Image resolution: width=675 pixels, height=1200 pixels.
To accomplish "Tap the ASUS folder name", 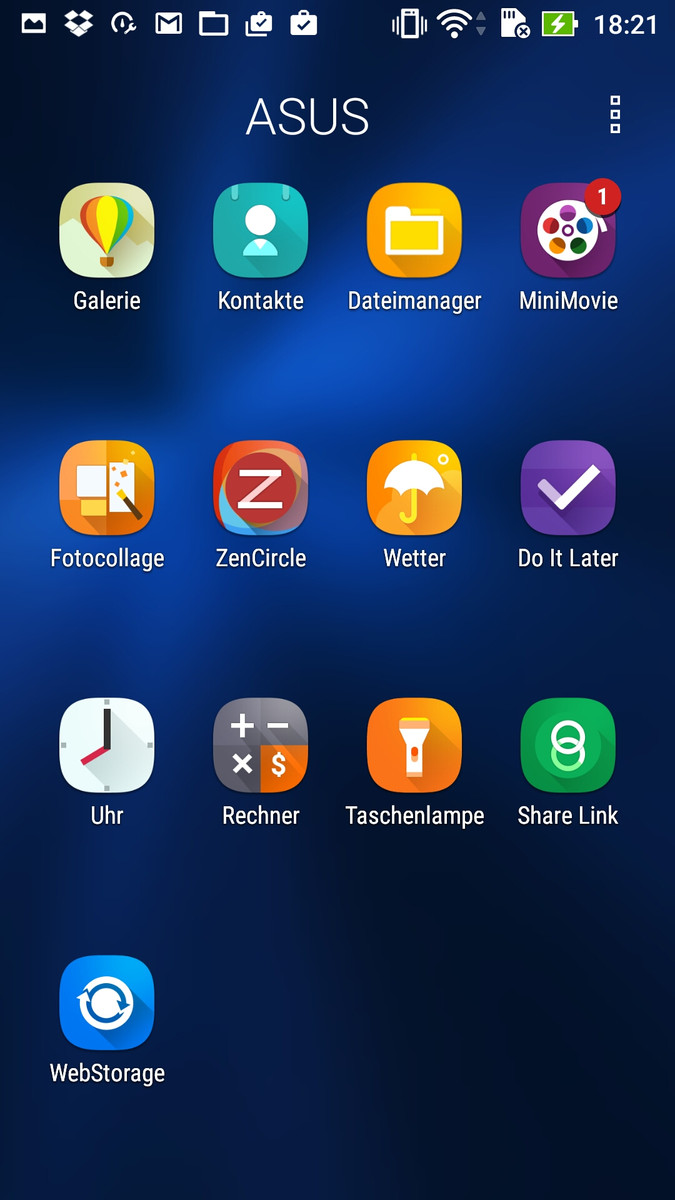I will pos(308,117).
